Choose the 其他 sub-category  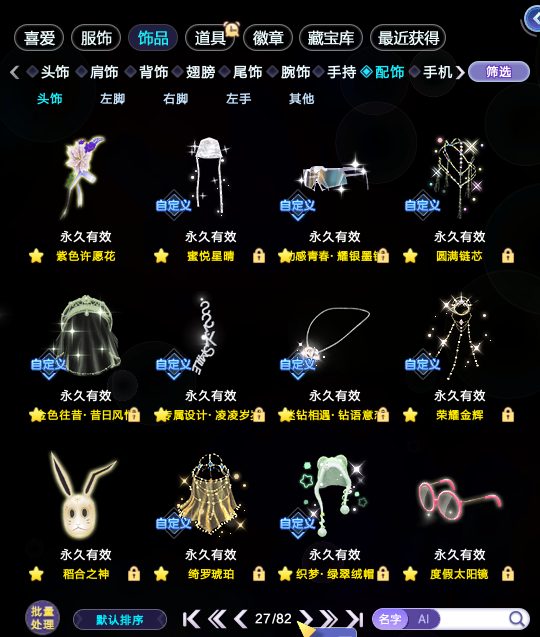pyautogui.click(x=301, y=99)
